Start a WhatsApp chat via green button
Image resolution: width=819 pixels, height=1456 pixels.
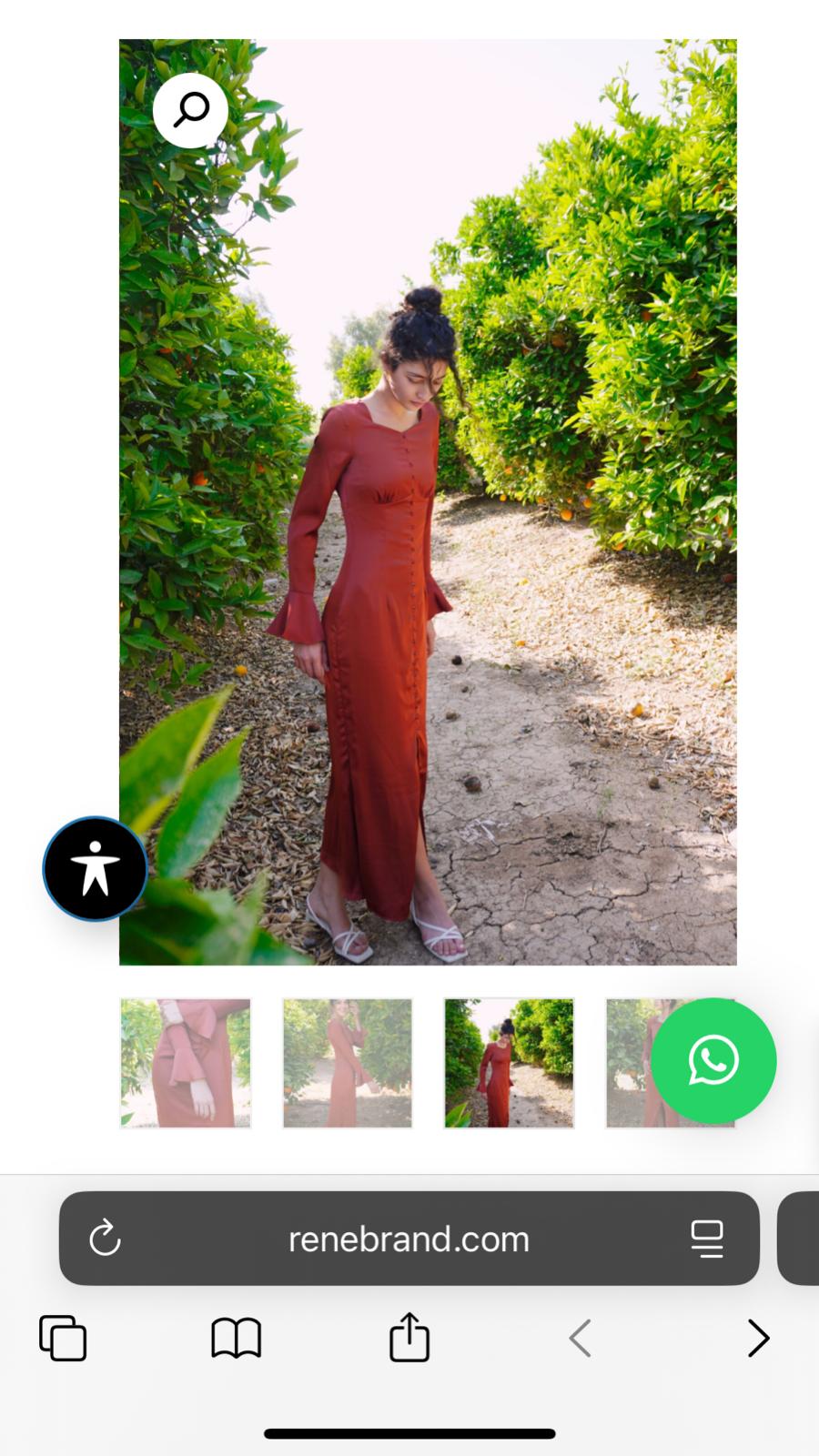[x=713, y=1060]
